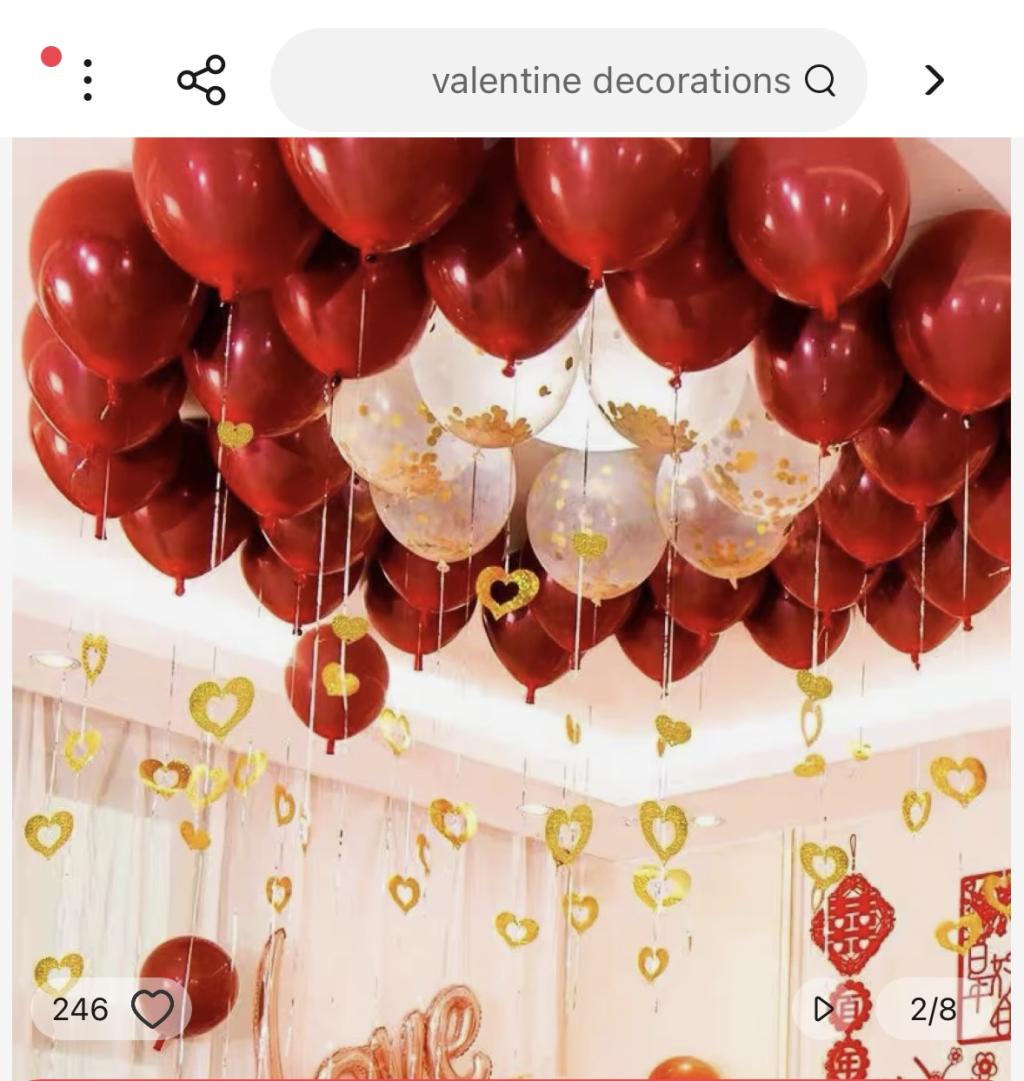The height and width of the screenshot is (1081, 1024).
Task: Share this page
Action: pos(201,80)
